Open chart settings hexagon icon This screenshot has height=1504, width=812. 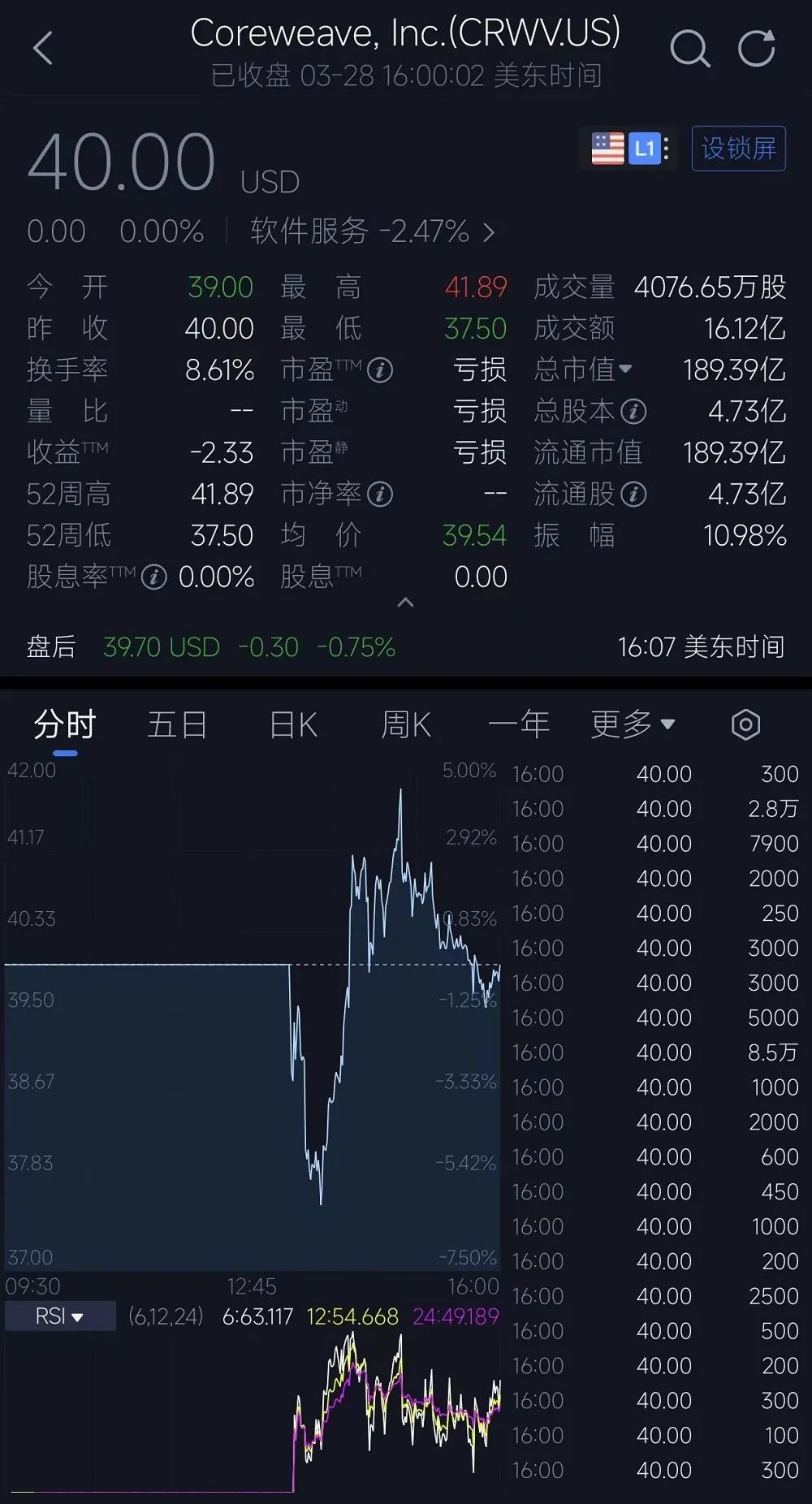(745, 724)
